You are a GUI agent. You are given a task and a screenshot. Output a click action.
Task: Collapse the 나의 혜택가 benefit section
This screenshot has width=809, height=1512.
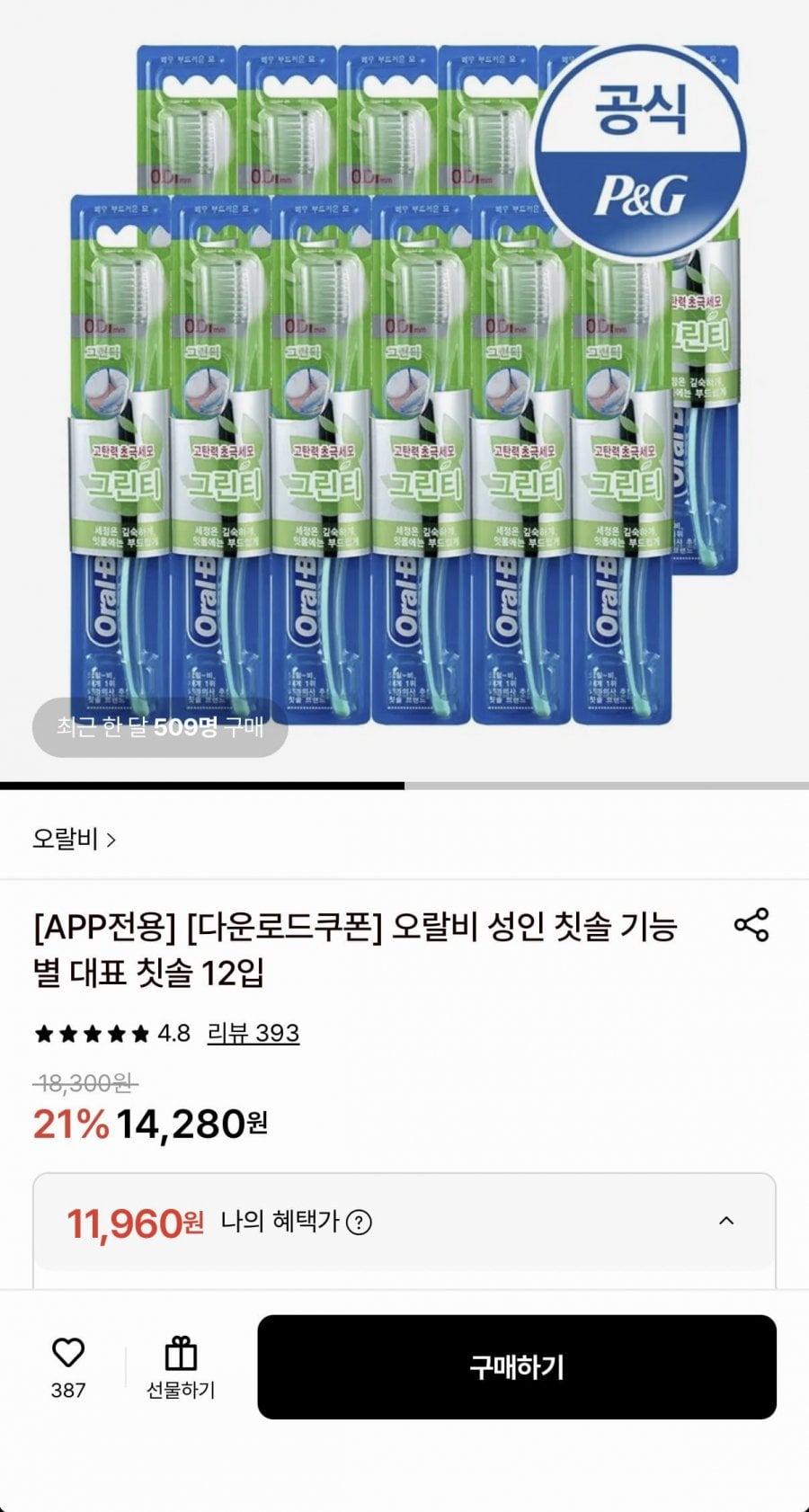tap(726, 1221)
